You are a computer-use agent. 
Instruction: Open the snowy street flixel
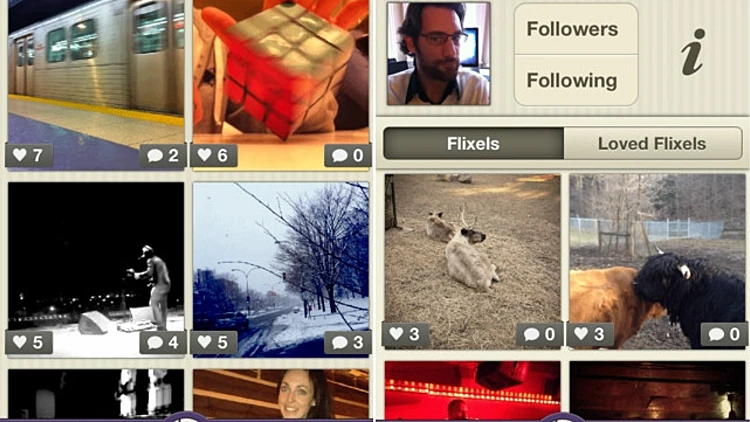pos(280,255)
